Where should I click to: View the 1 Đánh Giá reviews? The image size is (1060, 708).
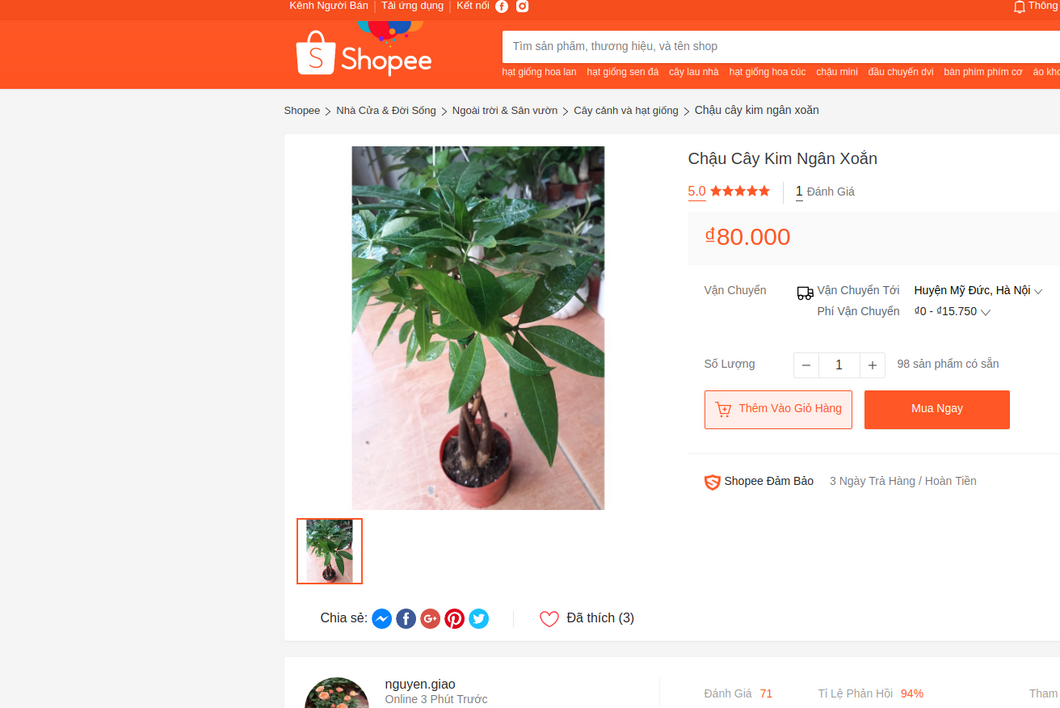click(x=825, y=192)
